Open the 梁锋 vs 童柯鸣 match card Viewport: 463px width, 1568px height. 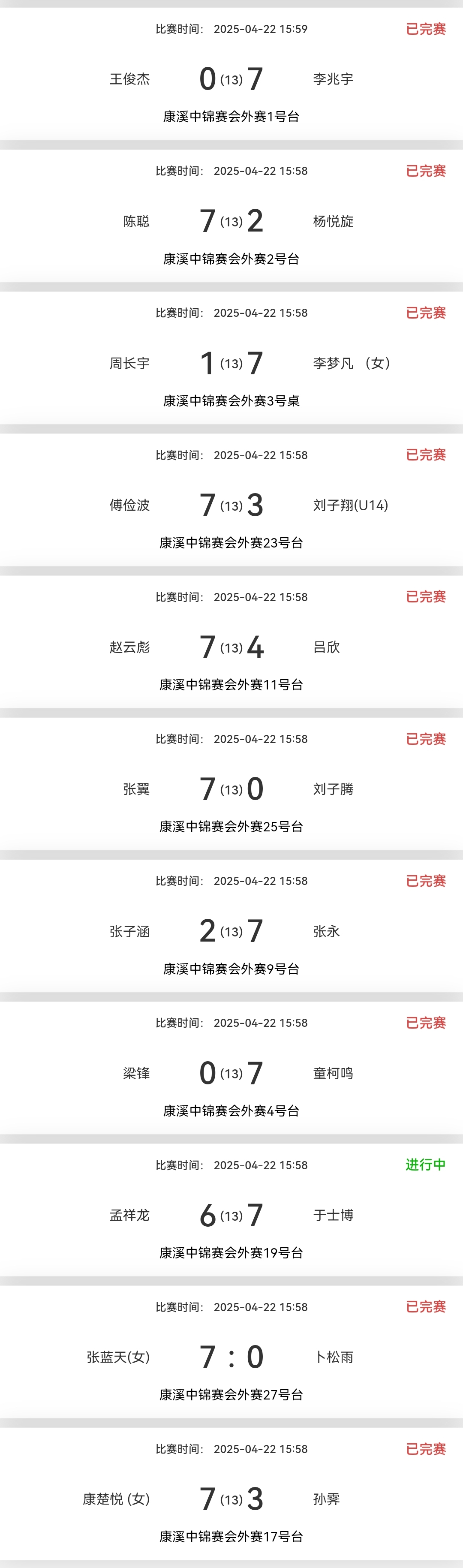tap(231, 1073)
